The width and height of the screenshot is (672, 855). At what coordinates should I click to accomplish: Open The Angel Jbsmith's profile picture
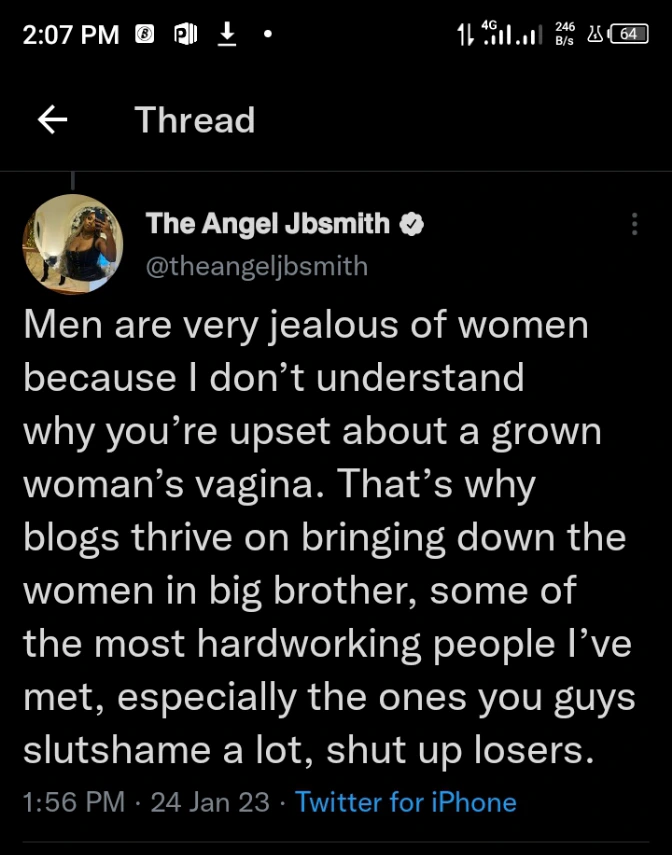[x=71, y=243]
